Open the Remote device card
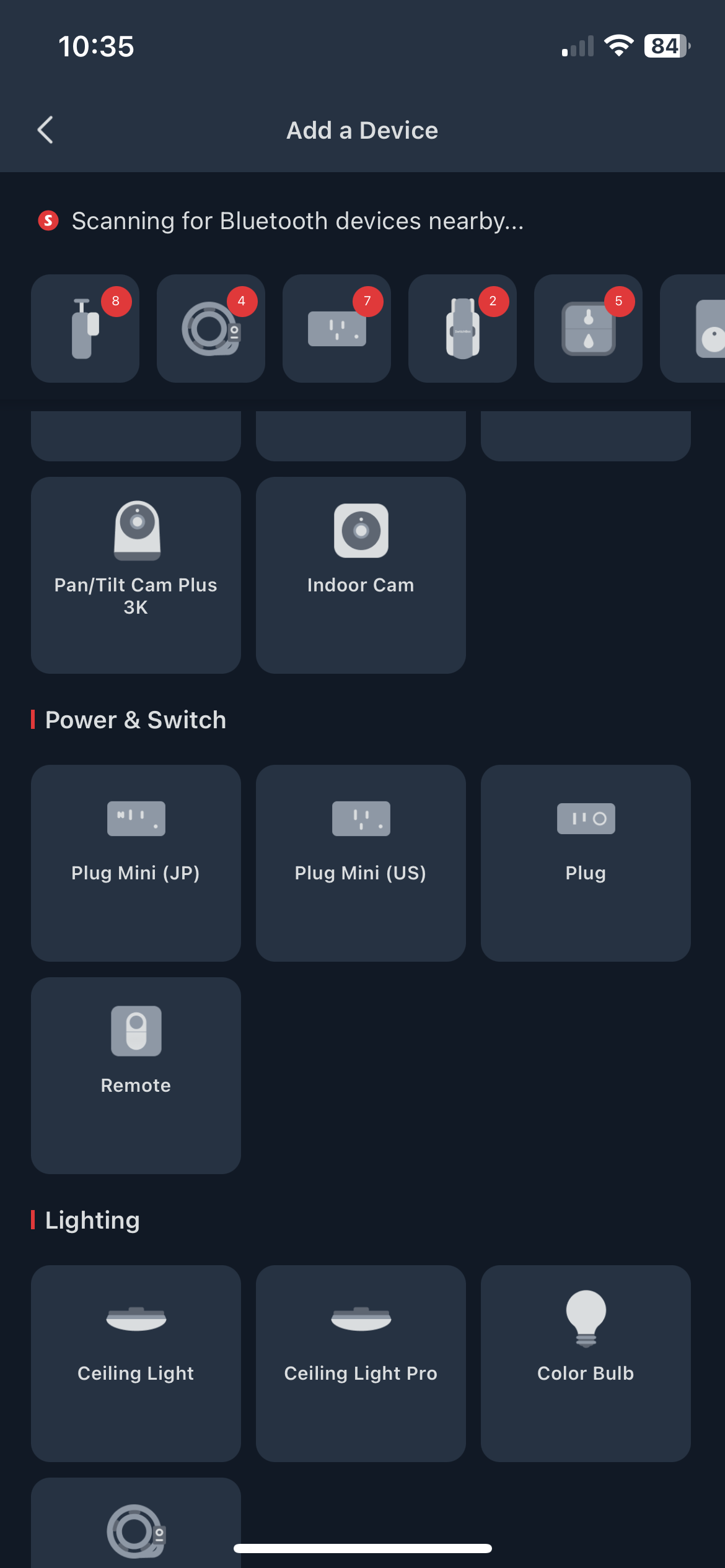The image size is (725, 1568). click(x=136, y=1075)
